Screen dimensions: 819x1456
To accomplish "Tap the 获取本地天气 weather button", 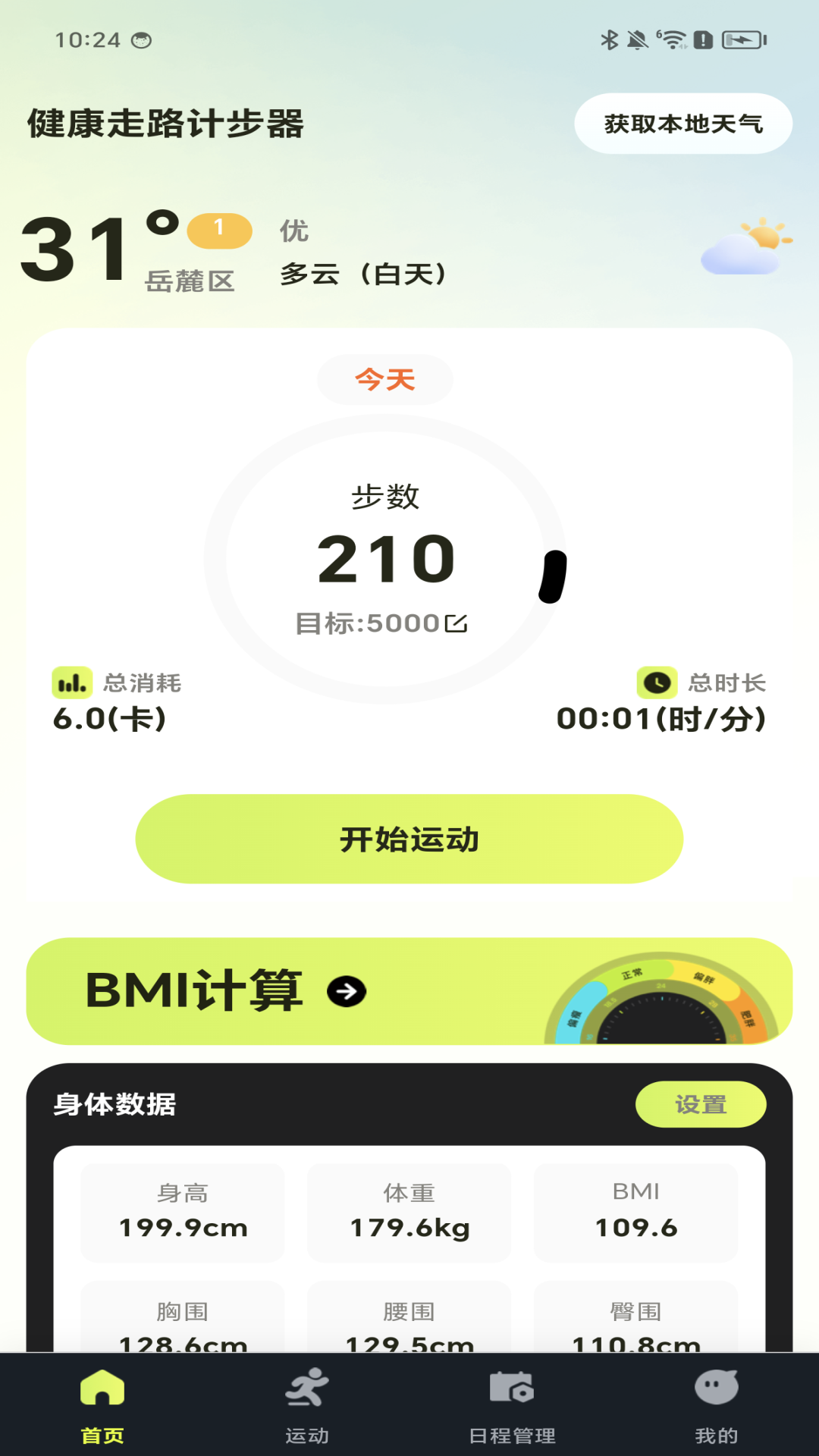I will point(682,124).
